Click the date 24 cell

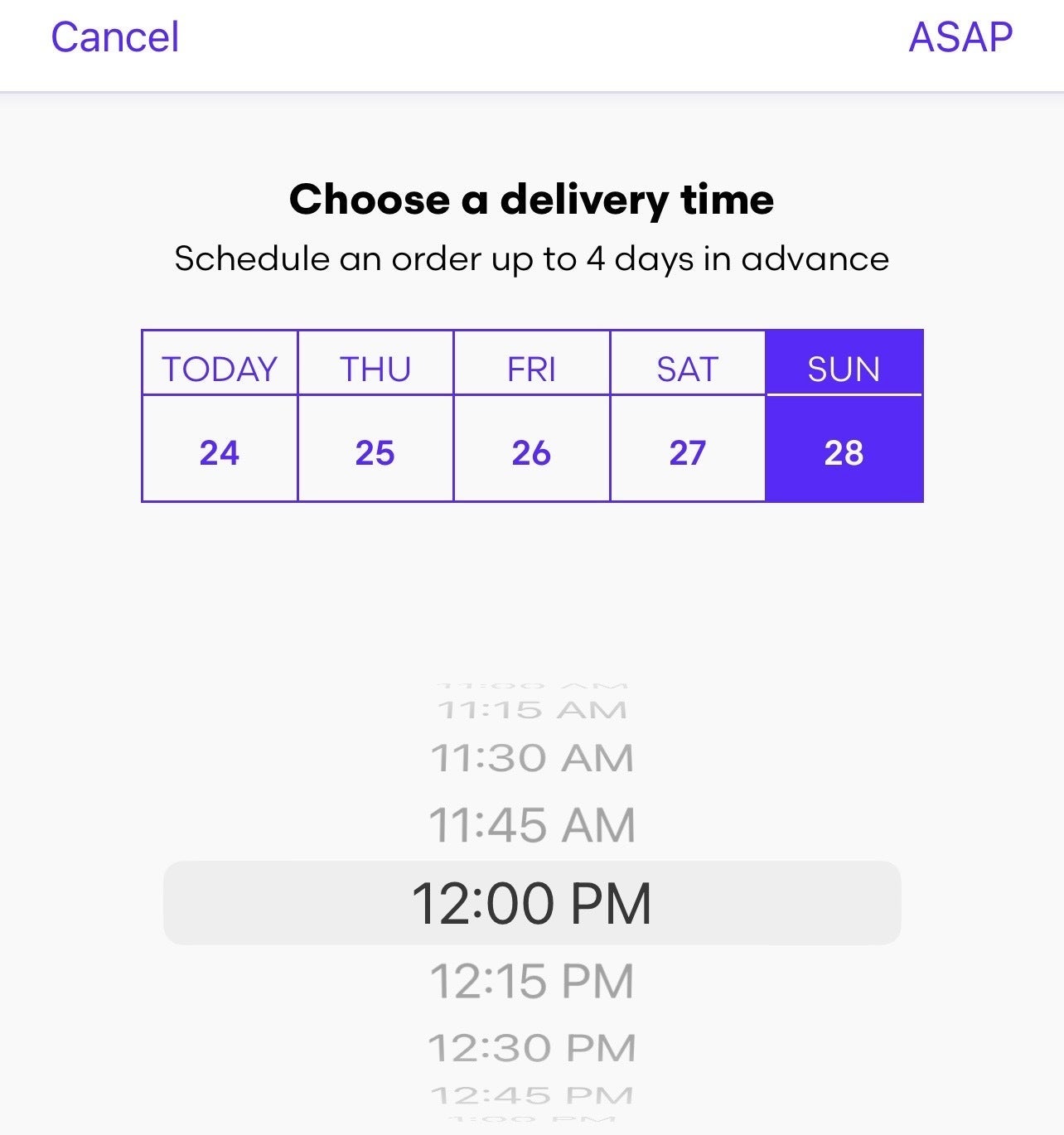pyautogui.click(x=219, y=452)
